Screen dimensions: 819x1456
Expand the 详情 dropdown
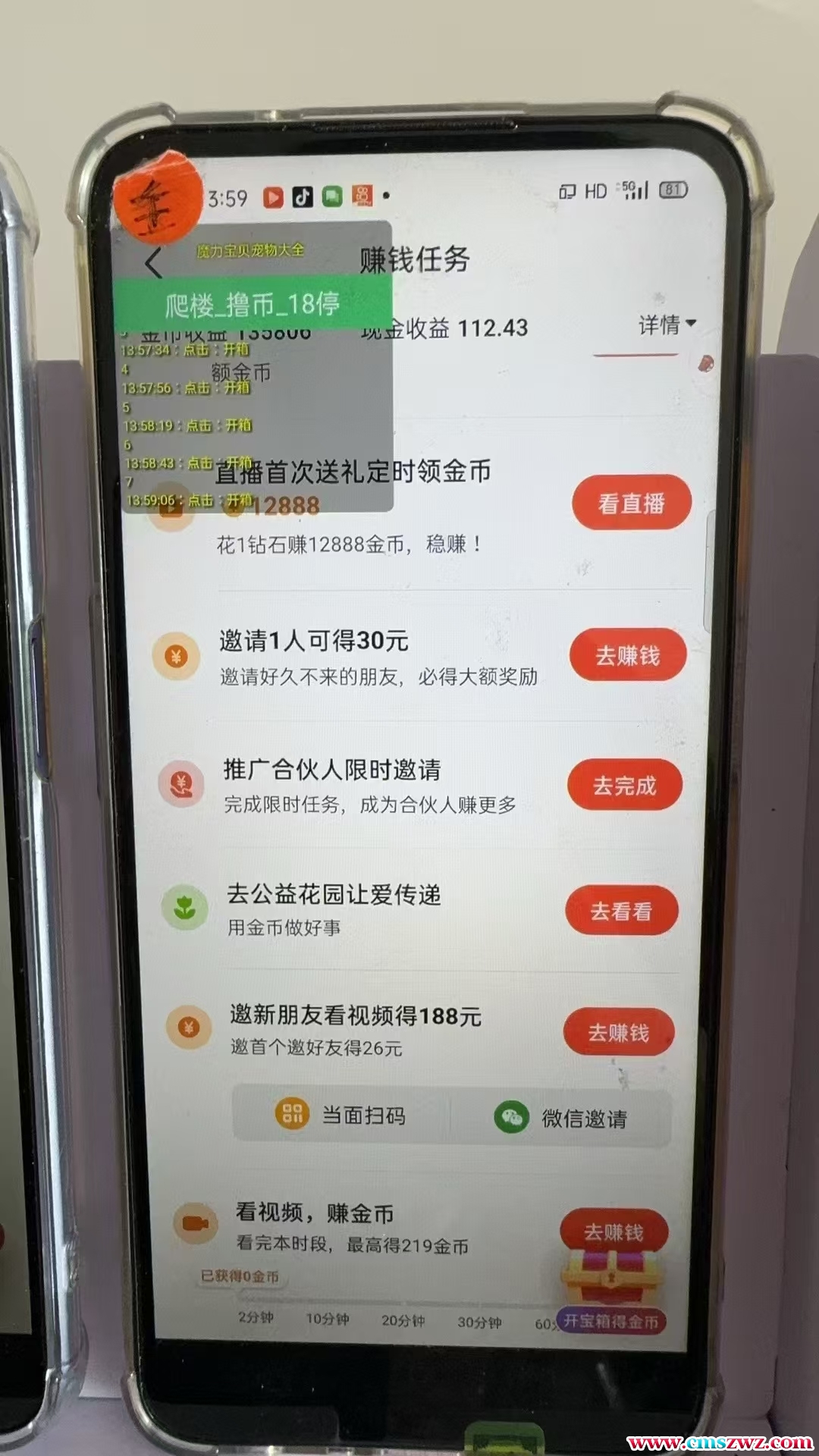point(666,325)
